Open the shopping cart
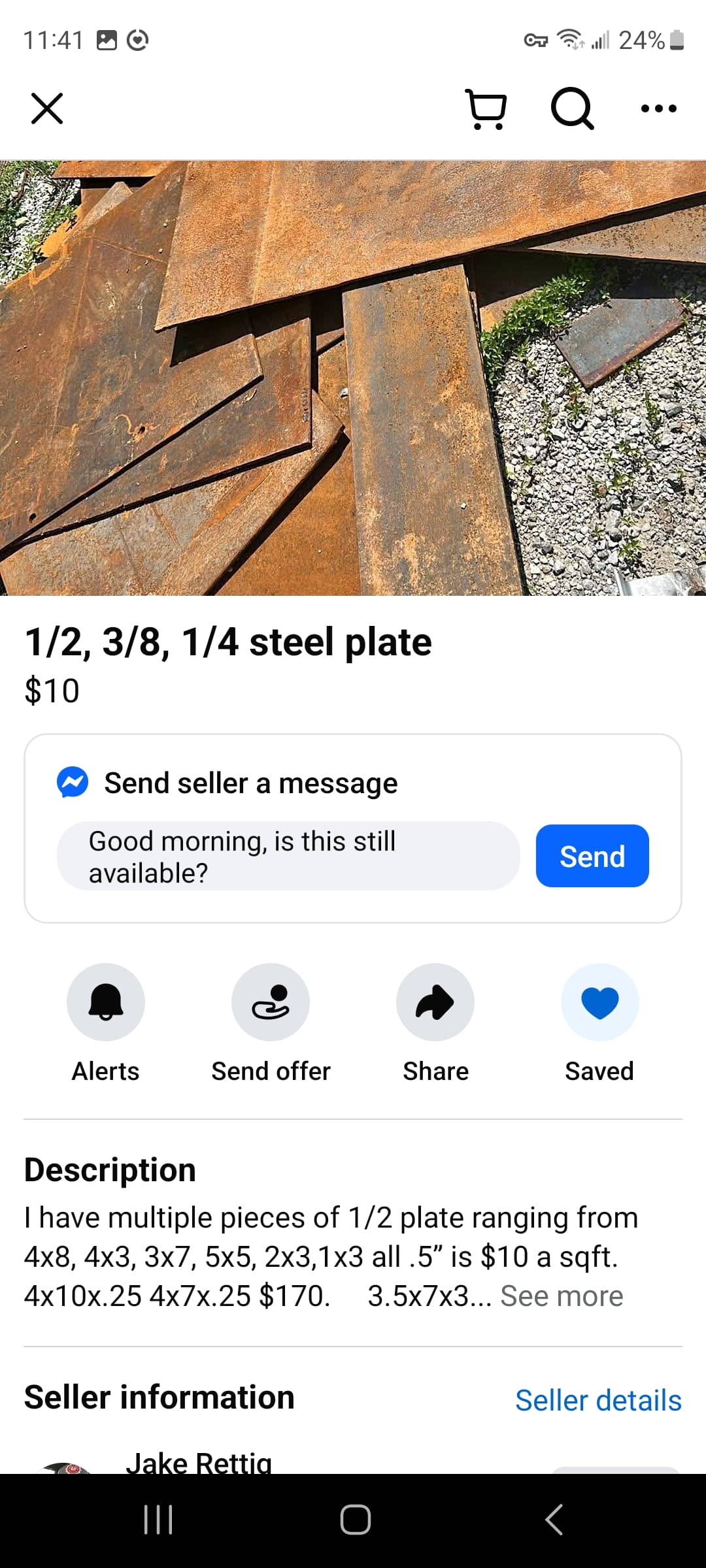 pos(486,109)
